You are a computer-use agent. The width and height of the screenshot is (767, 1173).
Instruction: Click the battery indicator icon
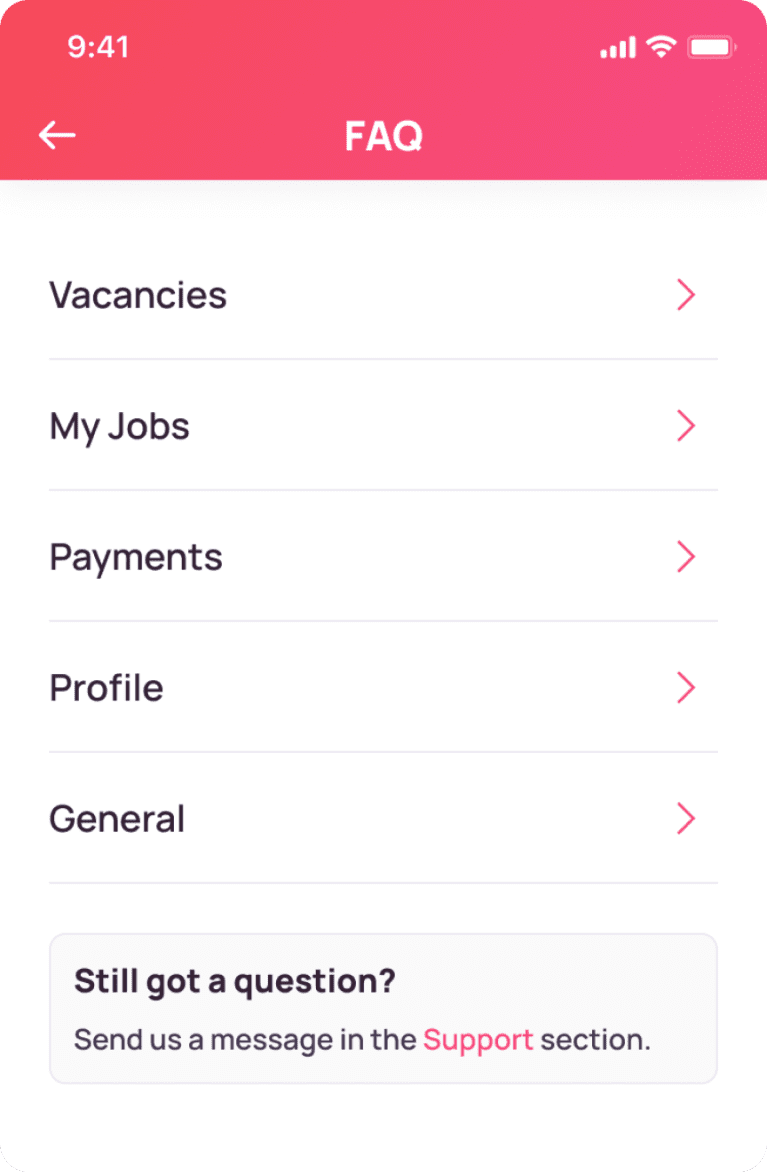(x=711, y=46)
